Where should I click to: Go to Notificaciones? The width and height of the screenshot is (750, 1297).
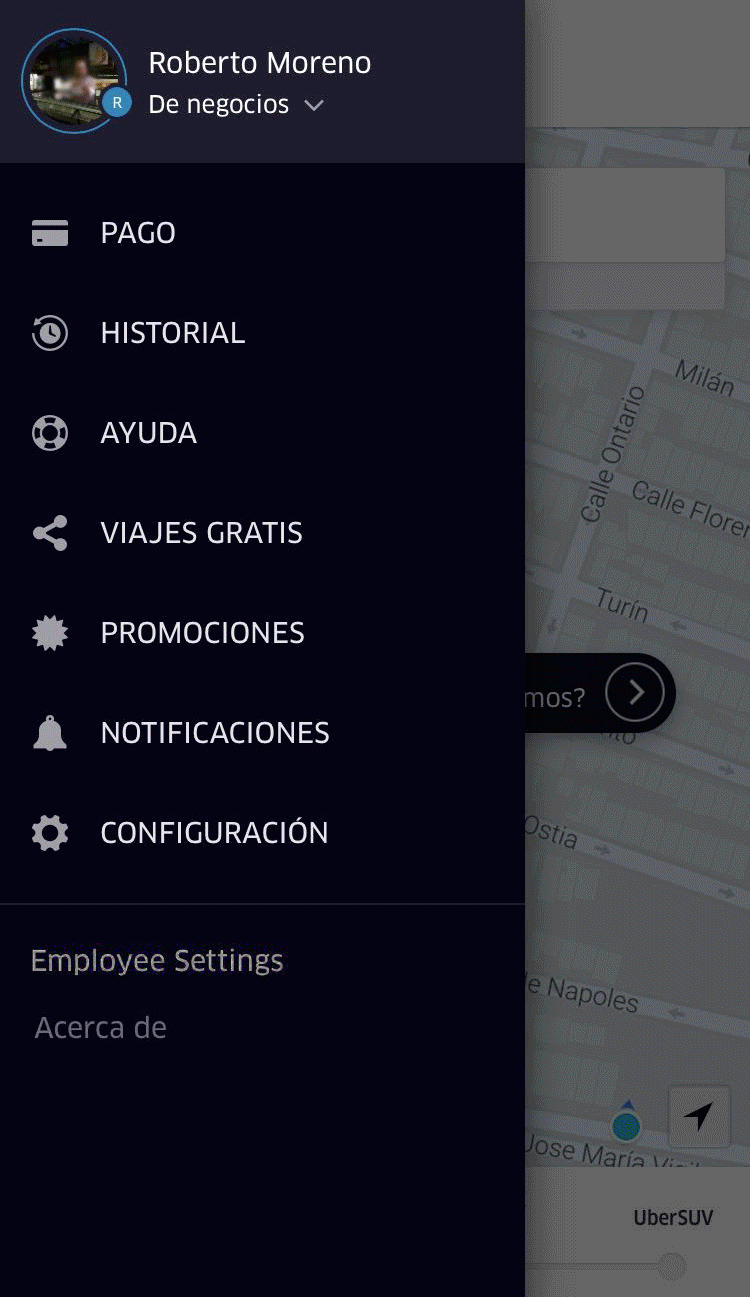(214, 733)
